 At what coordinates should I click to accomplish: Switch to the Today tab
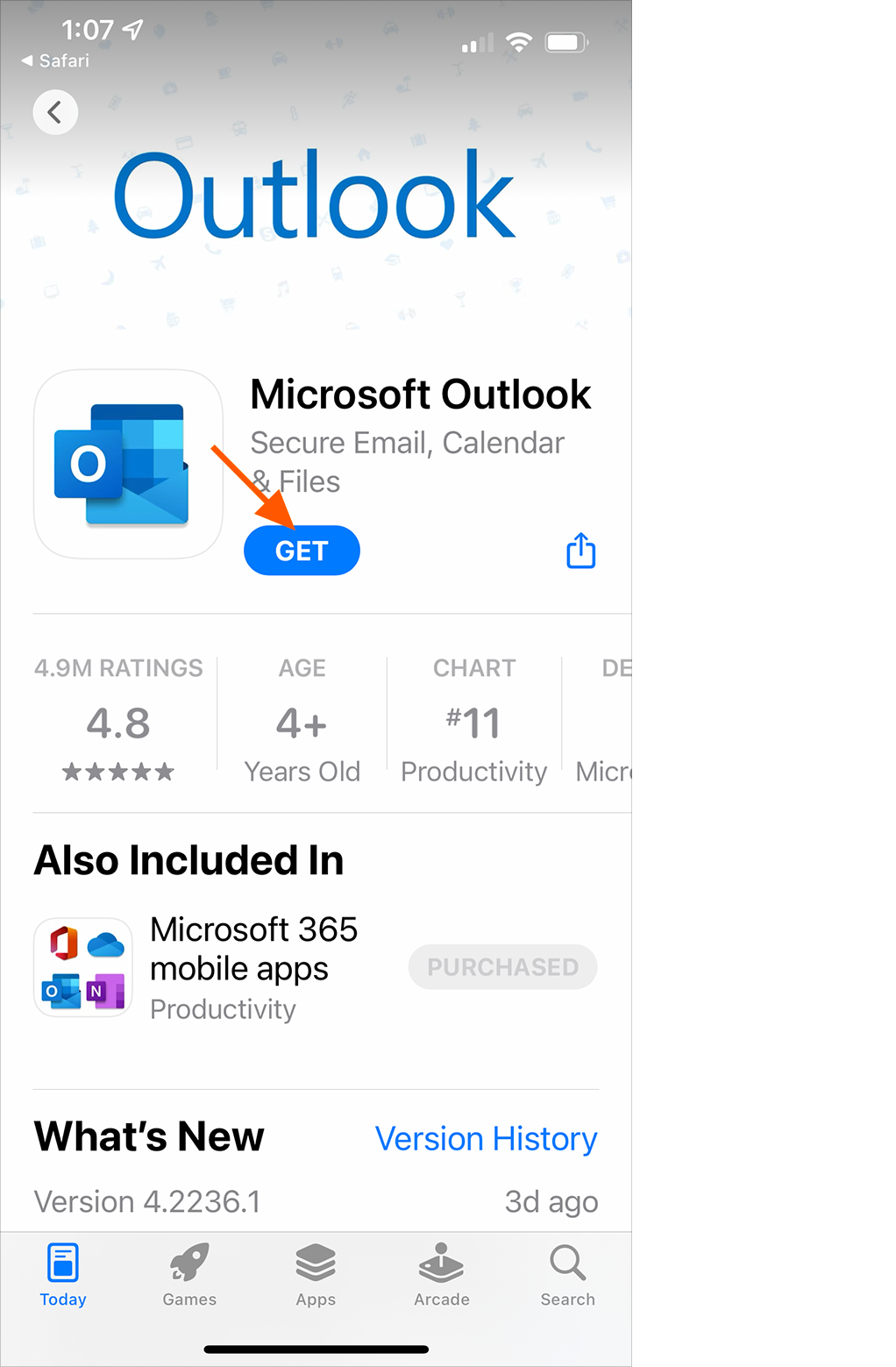pyautogui.click(x=63, y=1275)
